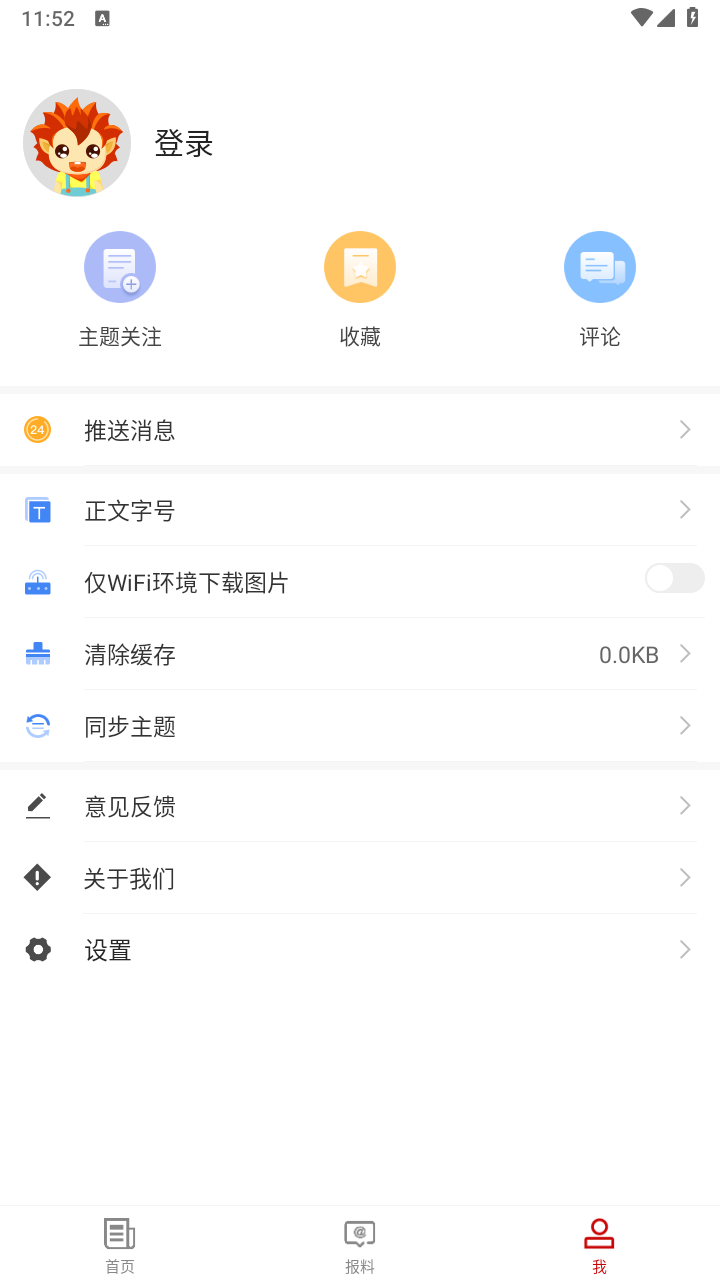The image size is (720, 1280).
Task: Select the 主题关注 (topic follow) icon
Action: [120, 266]
